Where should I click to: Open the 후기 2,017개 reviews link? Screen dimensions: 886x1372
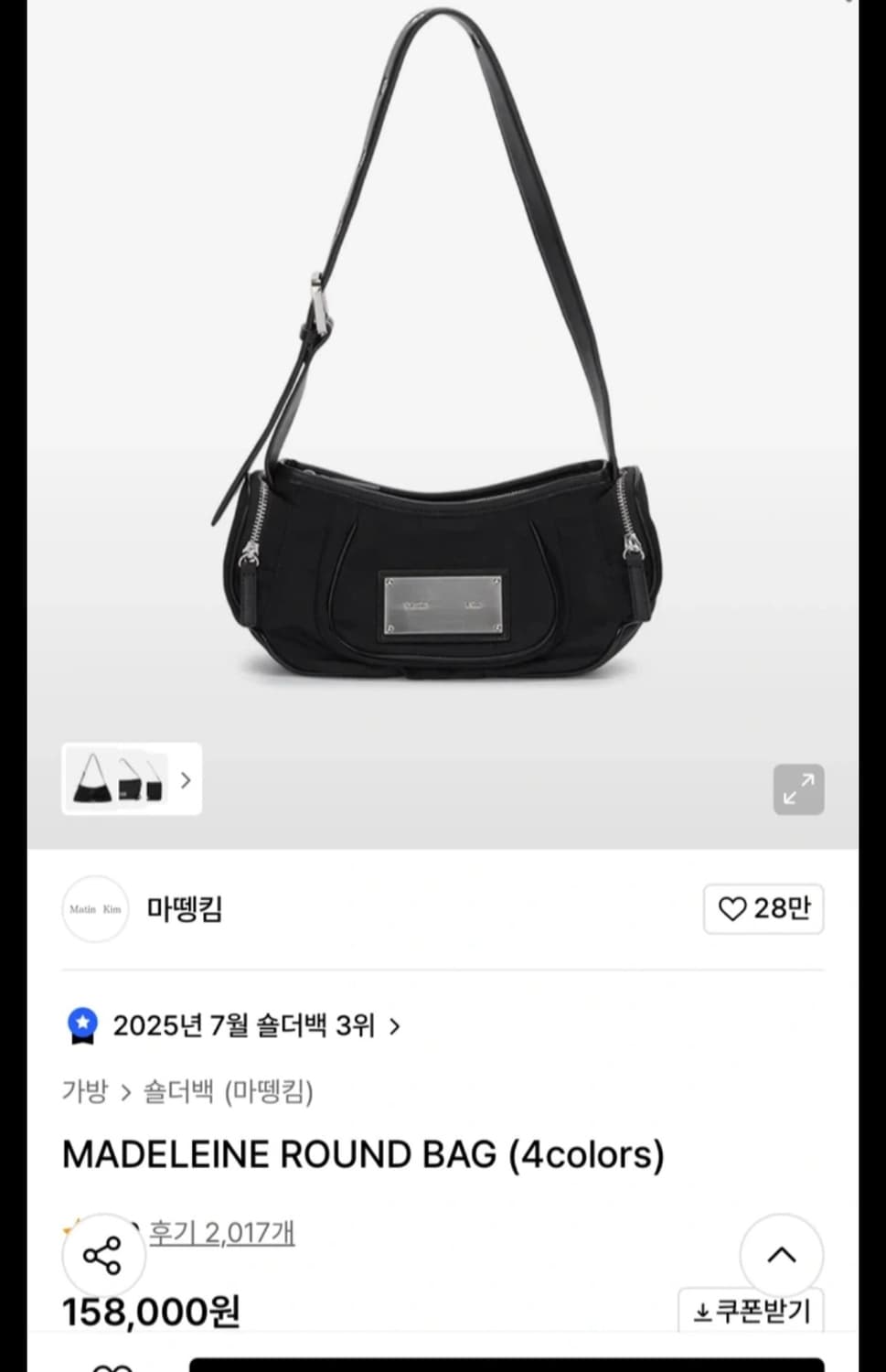point(221,1232)
